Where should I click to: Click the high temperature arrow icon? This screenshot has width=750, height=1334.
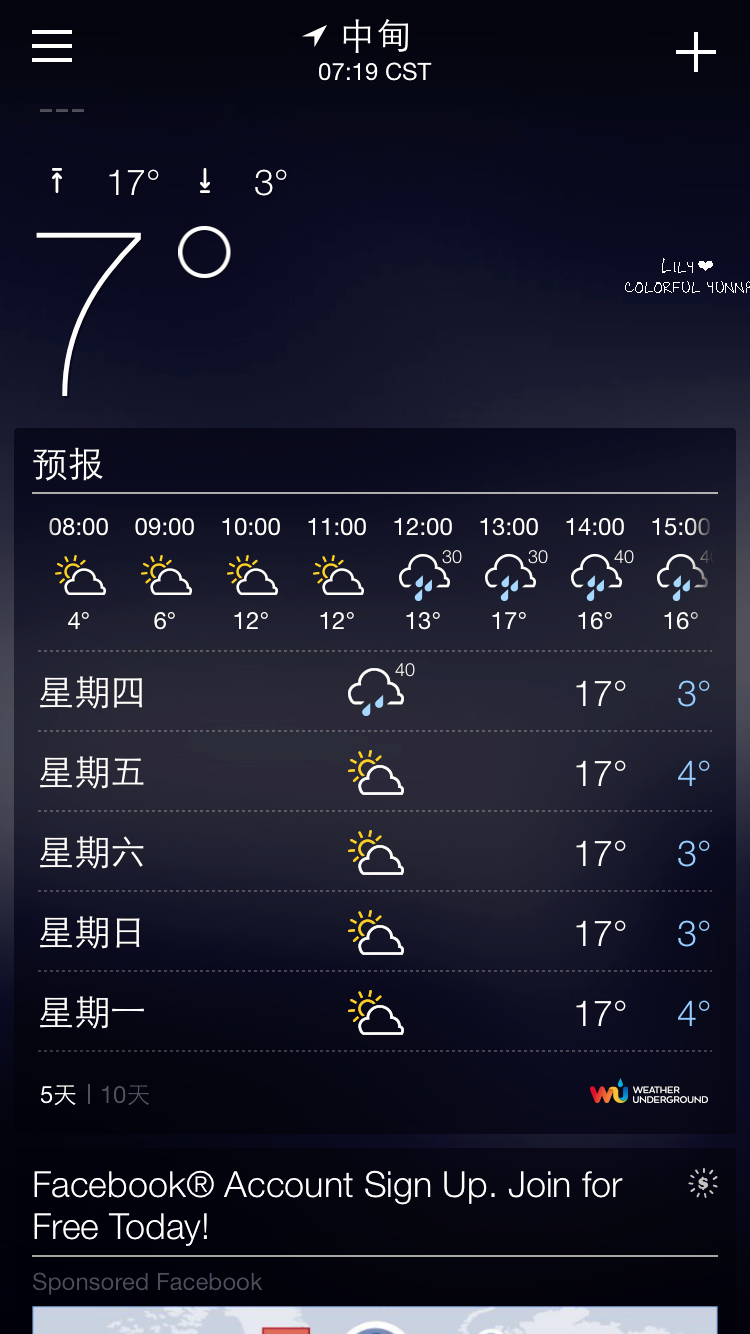pos(57,180)
